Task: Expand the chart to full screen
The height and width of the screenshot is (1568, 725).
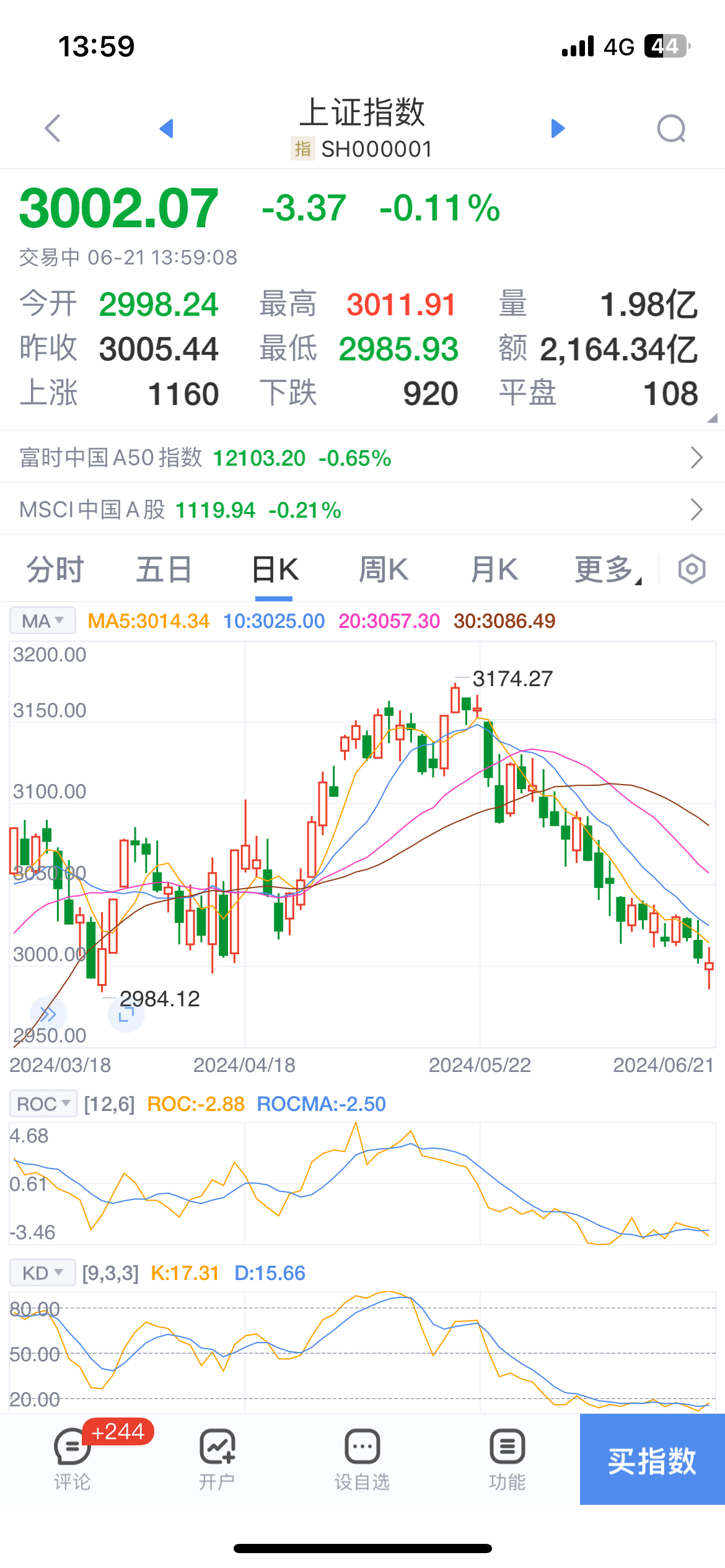Action: (x=126, y=1014)
